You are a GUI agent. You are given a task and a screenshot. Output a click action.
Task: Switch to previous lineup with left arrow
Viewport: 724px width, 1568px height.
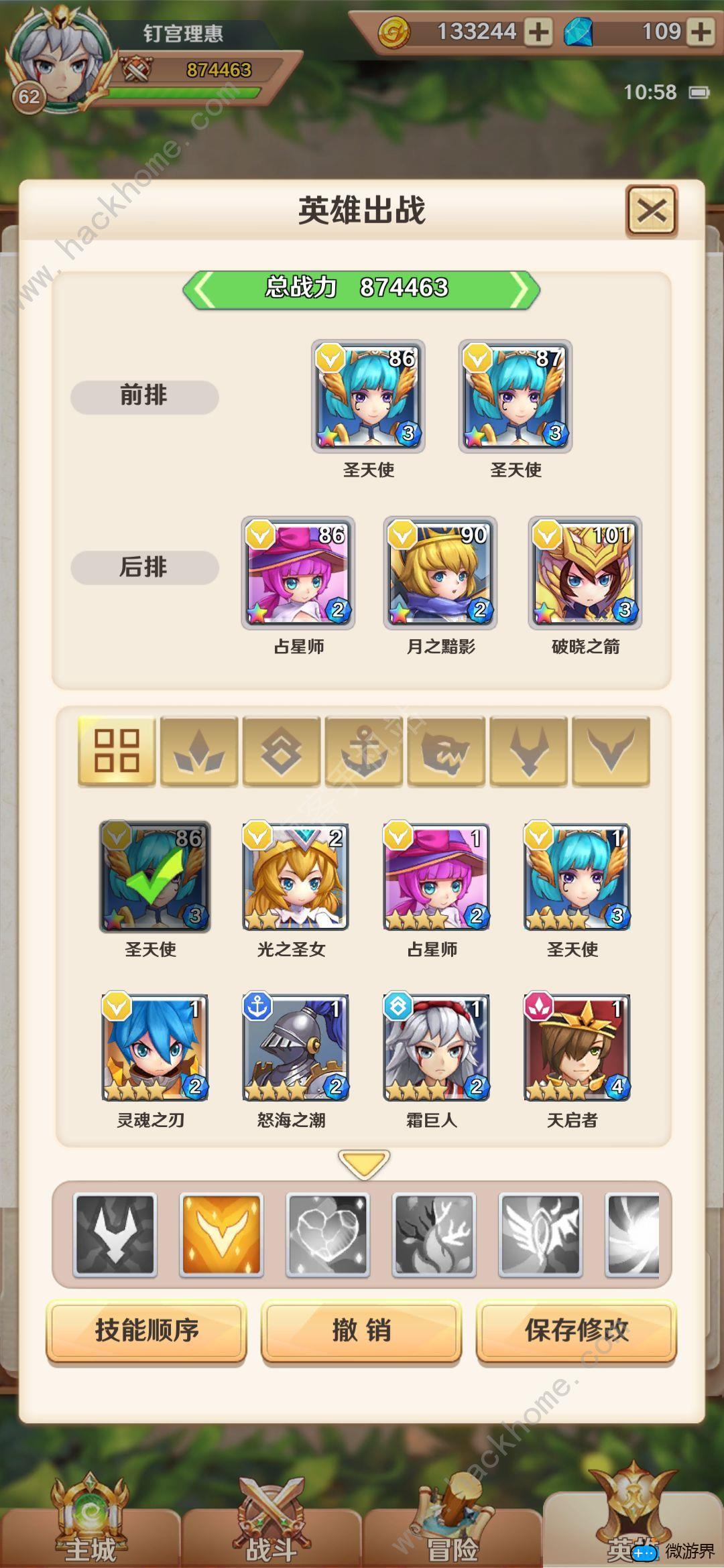coord(202,289)
